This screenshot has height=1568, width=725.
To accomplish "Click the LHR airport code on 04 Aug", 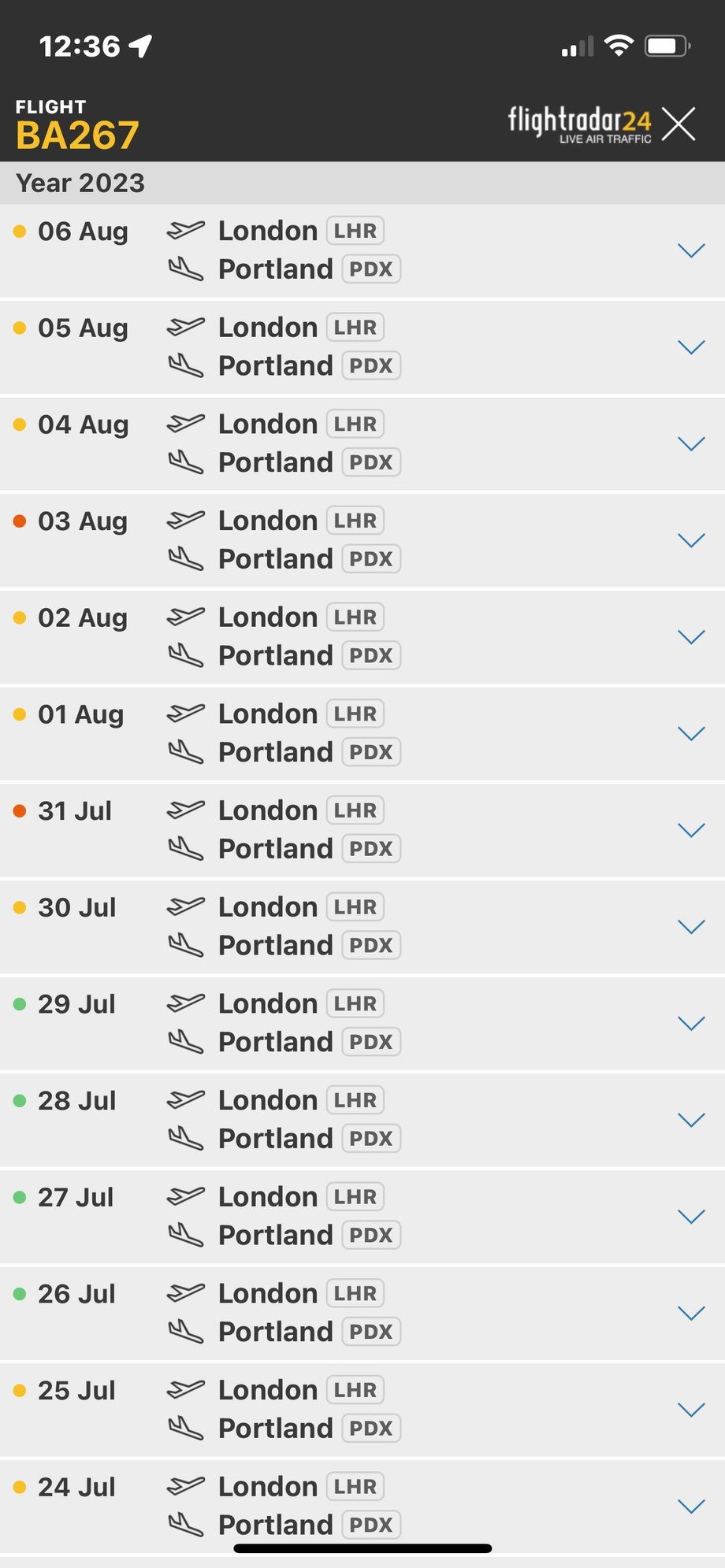I will tap(355, 423).
